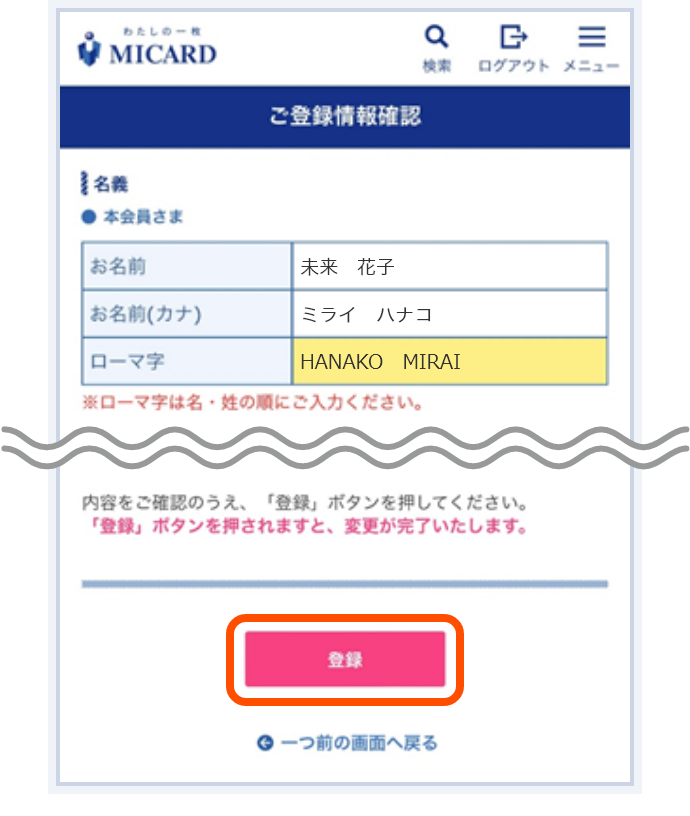Open the メニュー hamburger menu
Image resolution: width=690 pixels, height=816 pixels.
pyautogui.click(x=591, y=46)
